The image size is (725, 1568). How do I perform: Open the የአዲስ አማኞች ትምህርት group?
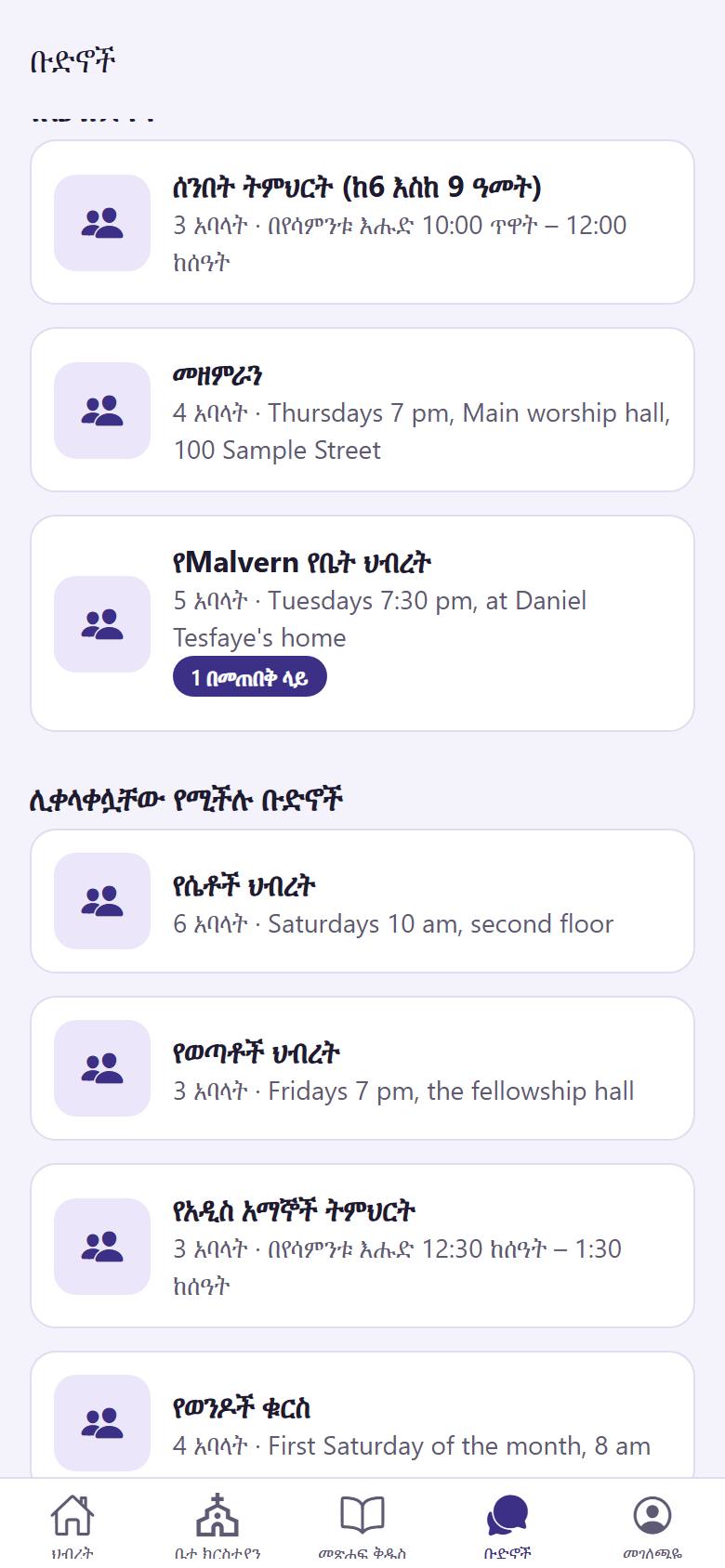362,1246
